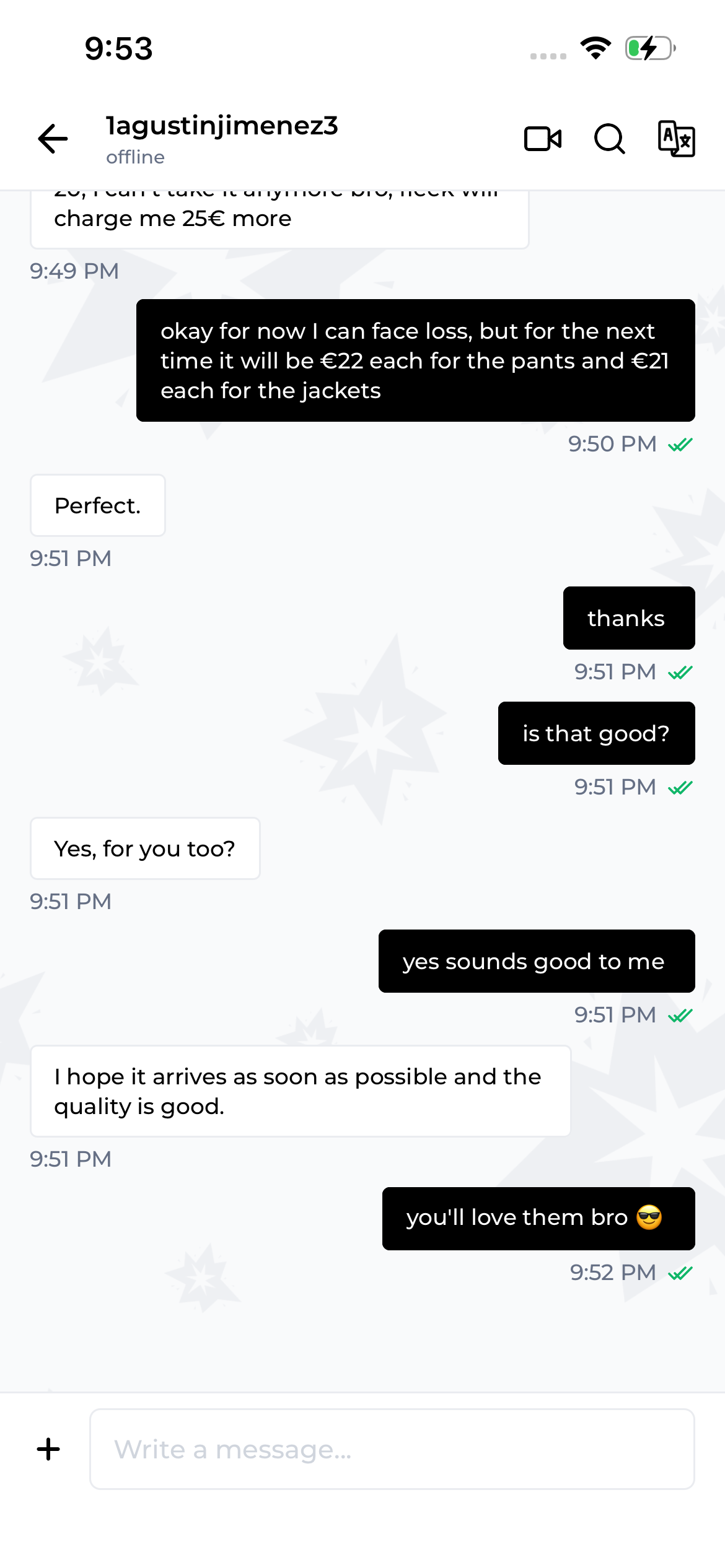Start a video call with 1agustinjimenez3
The width and height of the screenshot is (725, 1568).
[543, 139]
